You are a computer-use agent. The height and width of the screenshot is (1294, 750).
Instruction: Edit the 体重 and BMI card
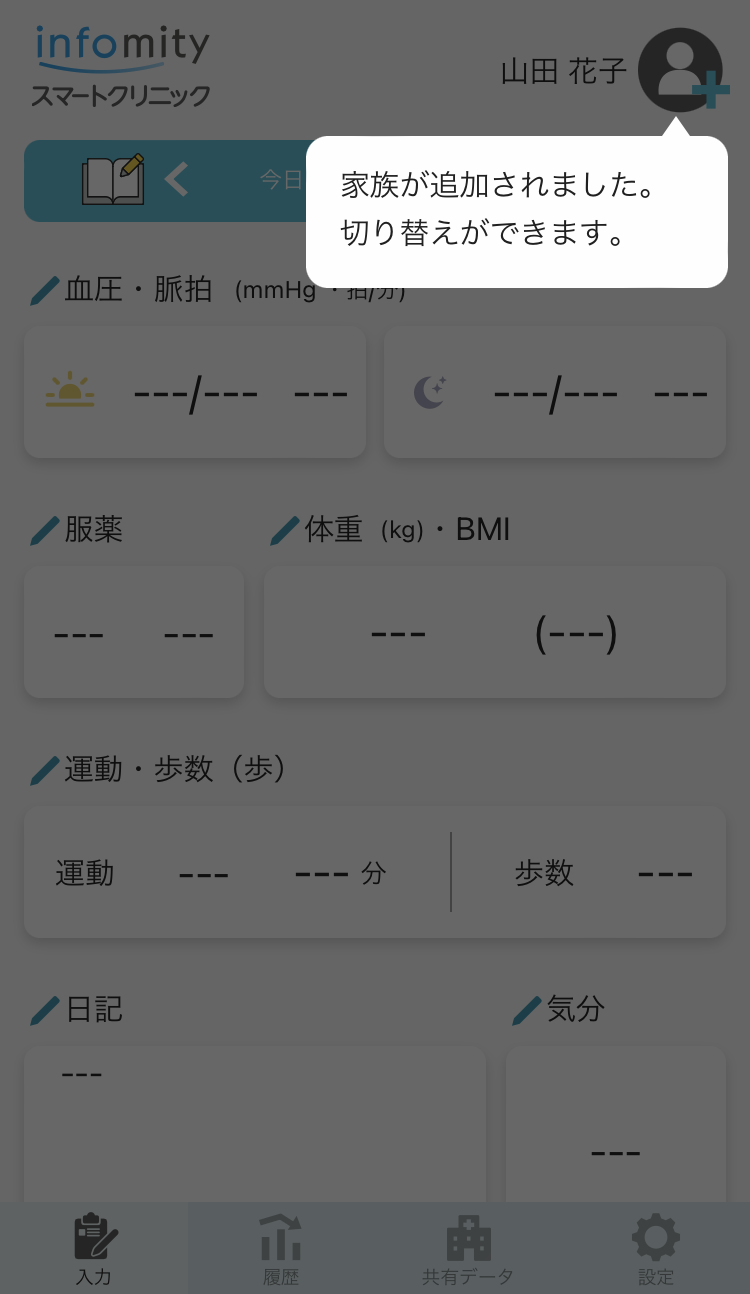pyautogui.click(x=495, y=632)
